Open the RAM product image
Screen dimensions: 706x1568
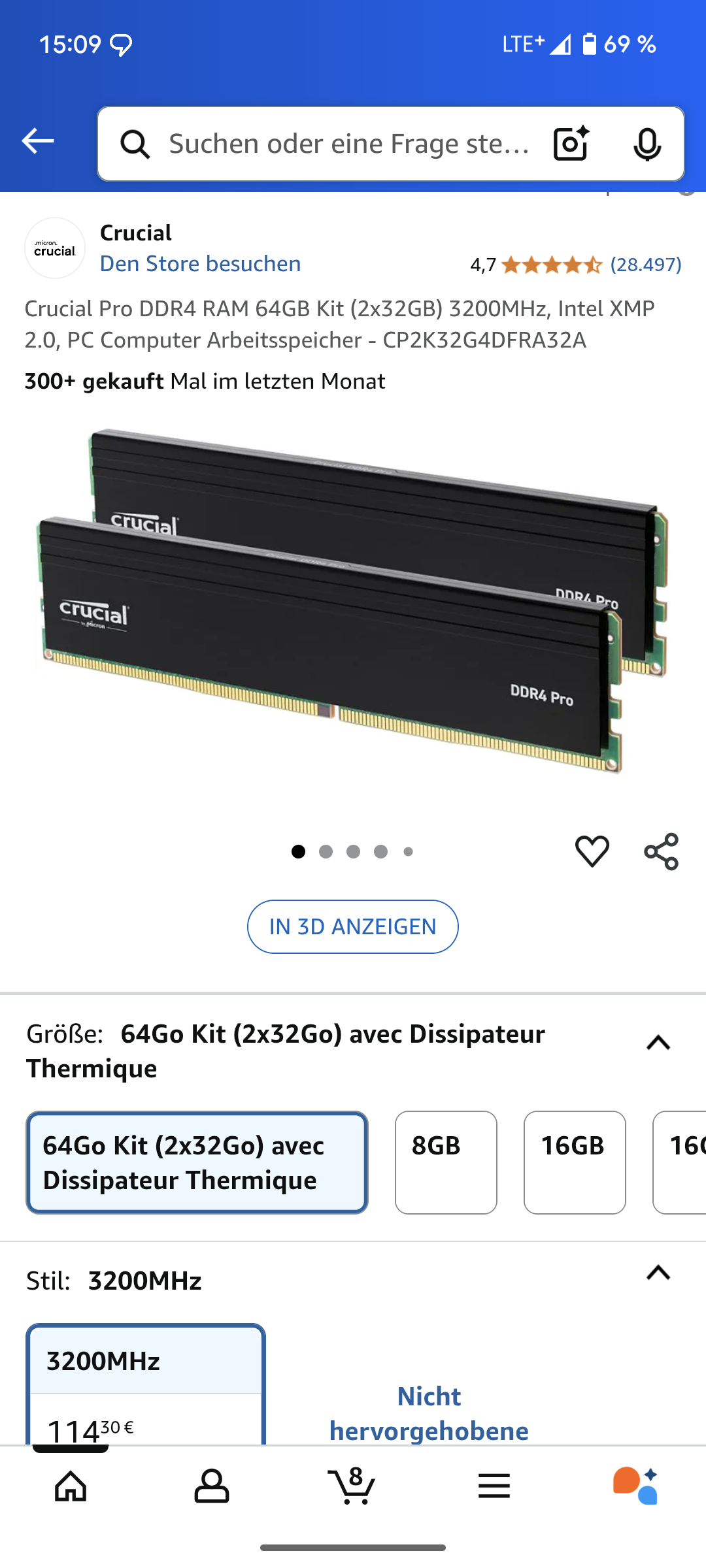tap(353, 601)
